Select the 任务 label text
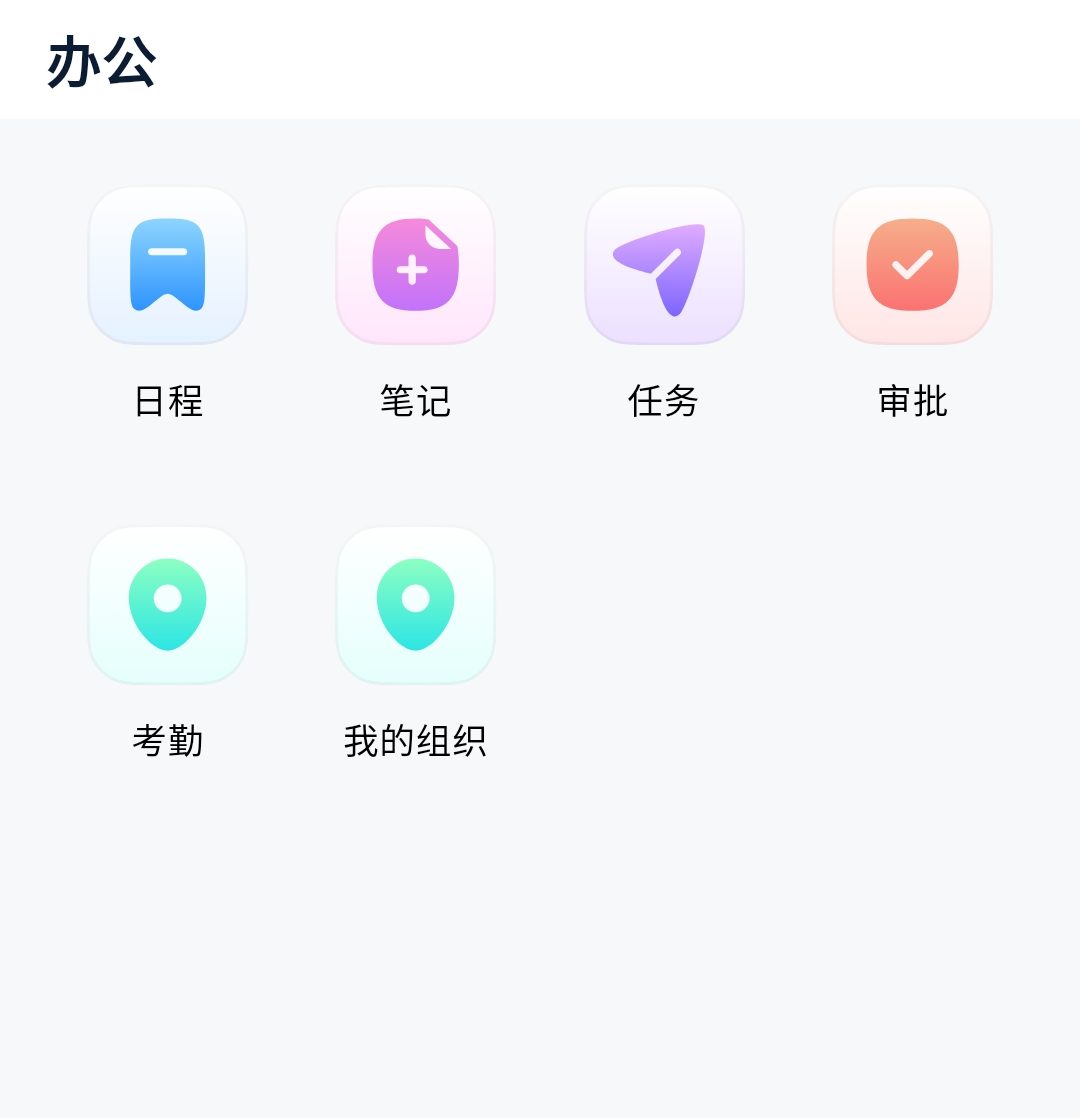This screenshot has width=1080, height=1118. point(663,401)
